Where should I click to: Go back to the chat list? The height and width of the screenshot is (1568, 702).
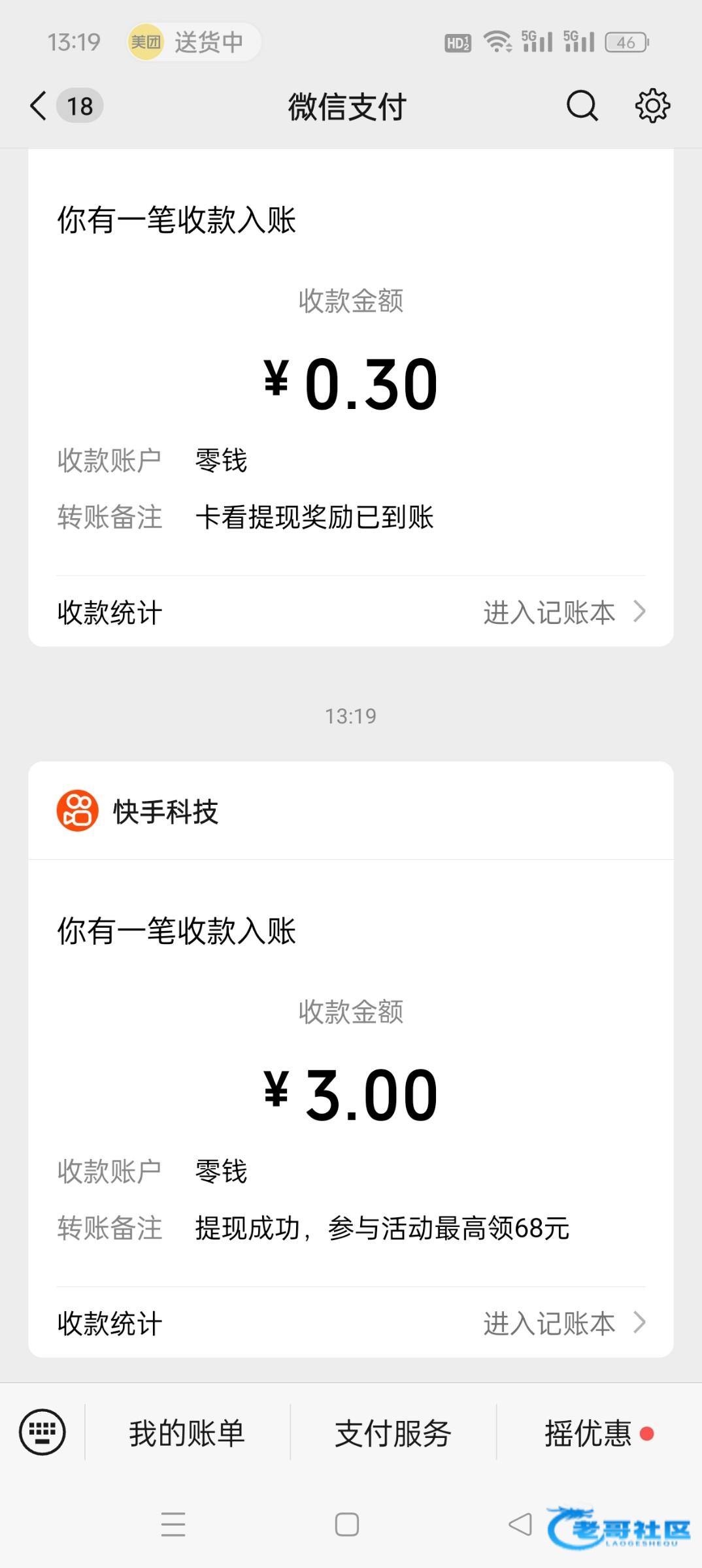(39, 106)
